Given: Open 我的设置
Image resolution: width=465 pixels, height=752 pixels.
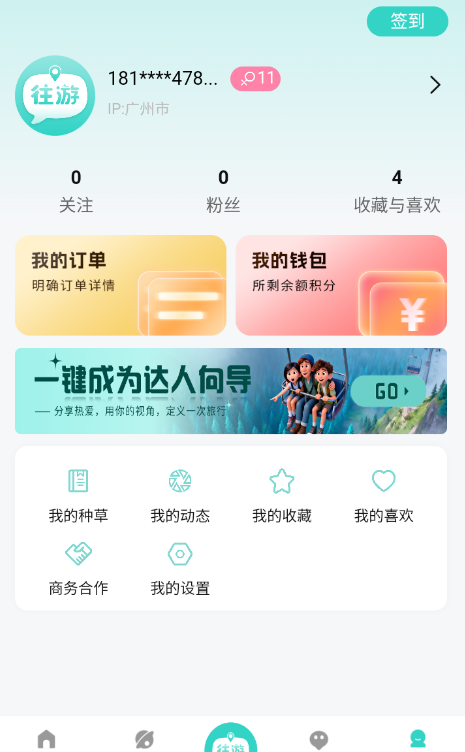Looking at the screenshot, I should [x=180, y=569].
